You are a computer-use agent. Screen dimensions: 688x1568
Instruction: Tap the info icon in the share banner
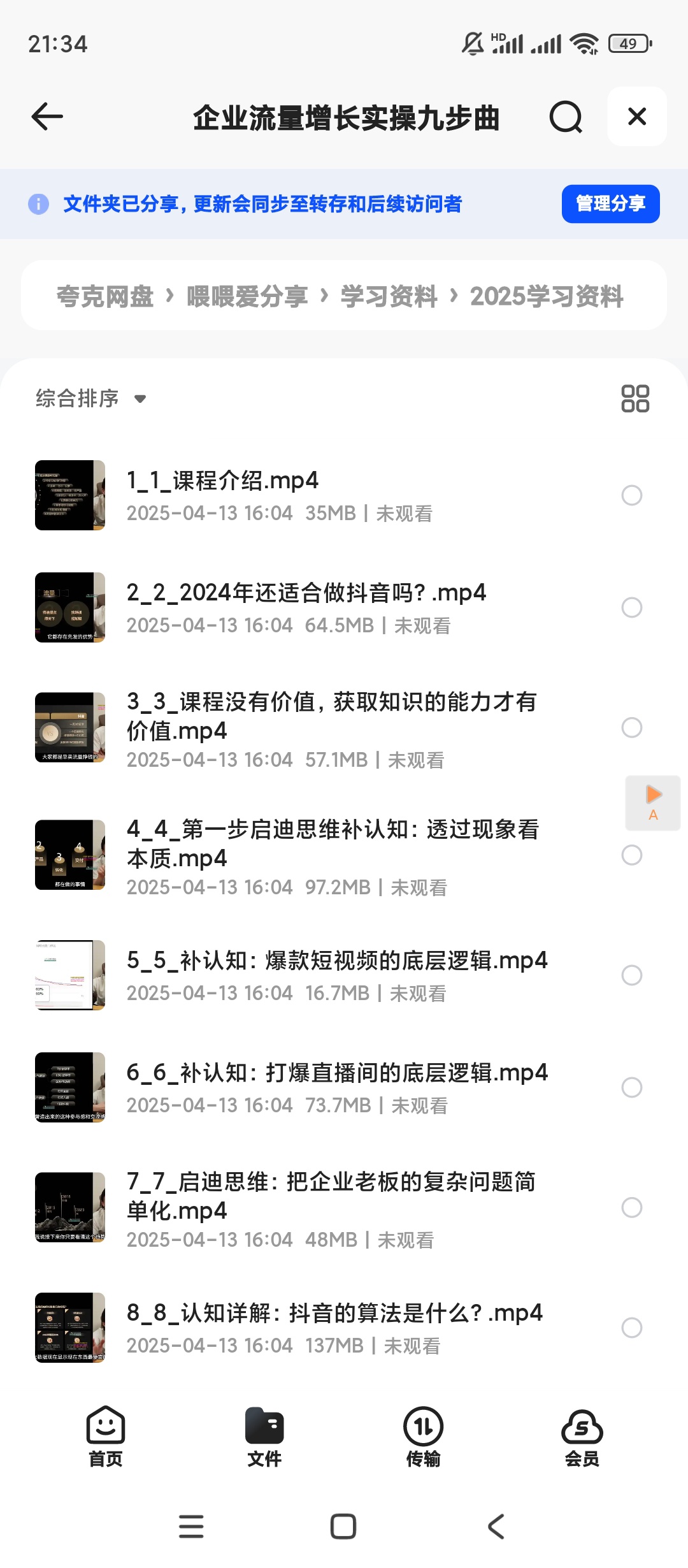(x=38, y=204)
